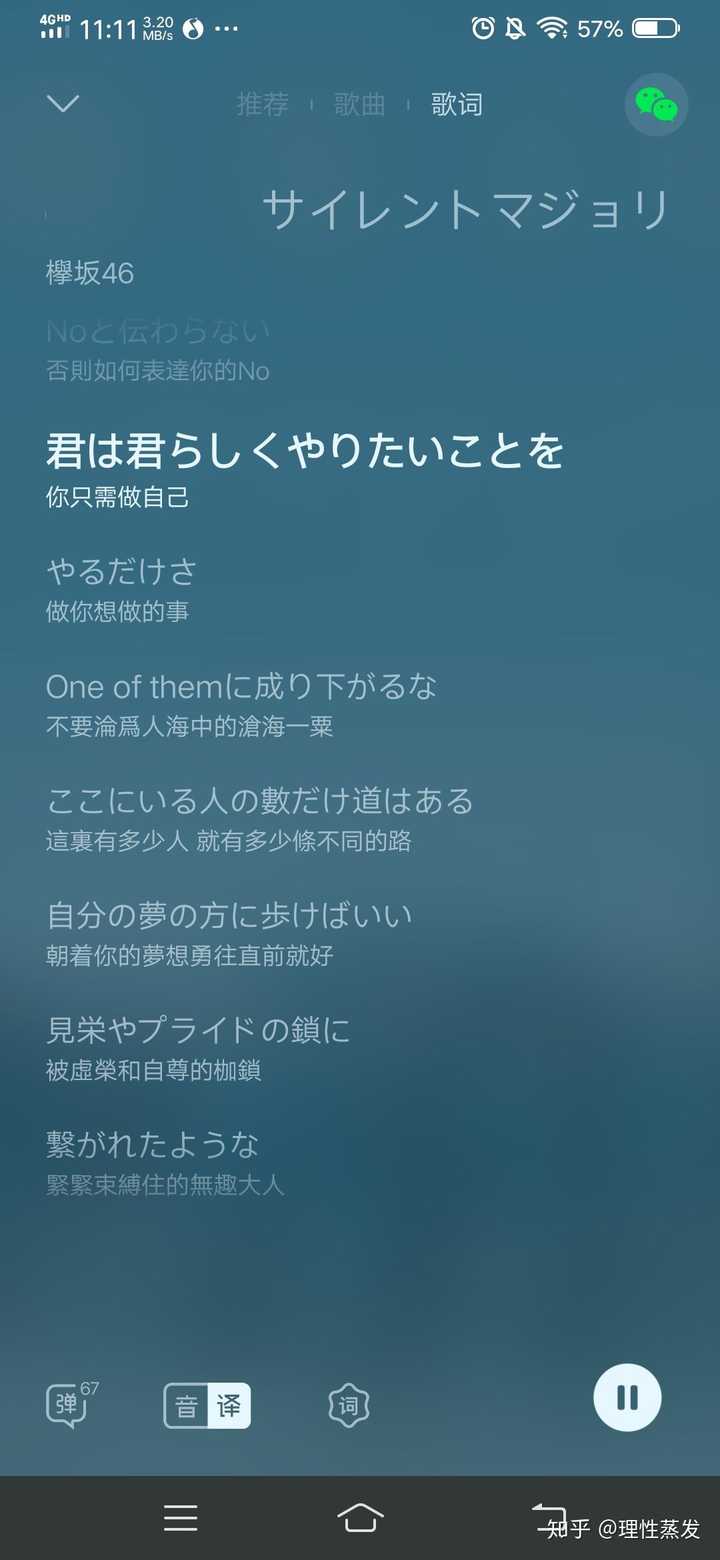Toggle the 音译 romanization and translation switch

[x=207, y=1406]
